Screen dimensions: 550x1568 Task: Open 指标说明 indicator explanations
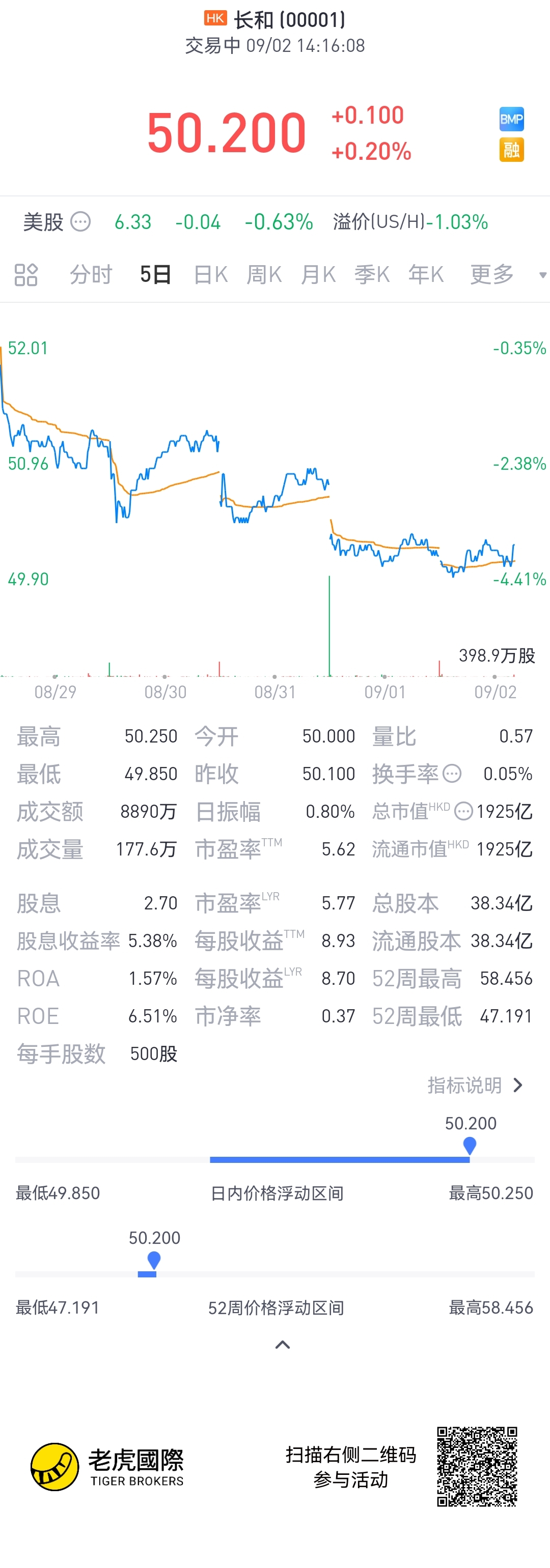tap(475, 1086)
